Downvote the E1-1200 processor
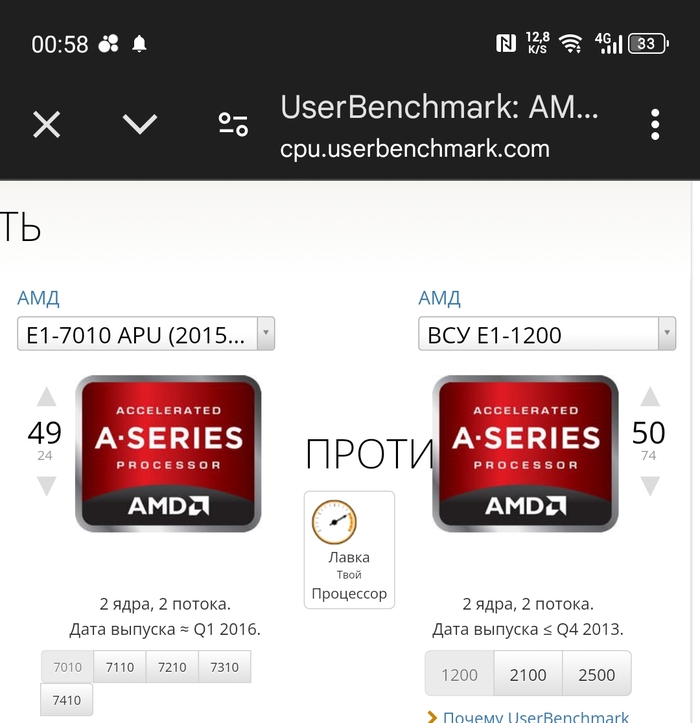The width and height of the screenshot is (700, 723). coord(650,486)
